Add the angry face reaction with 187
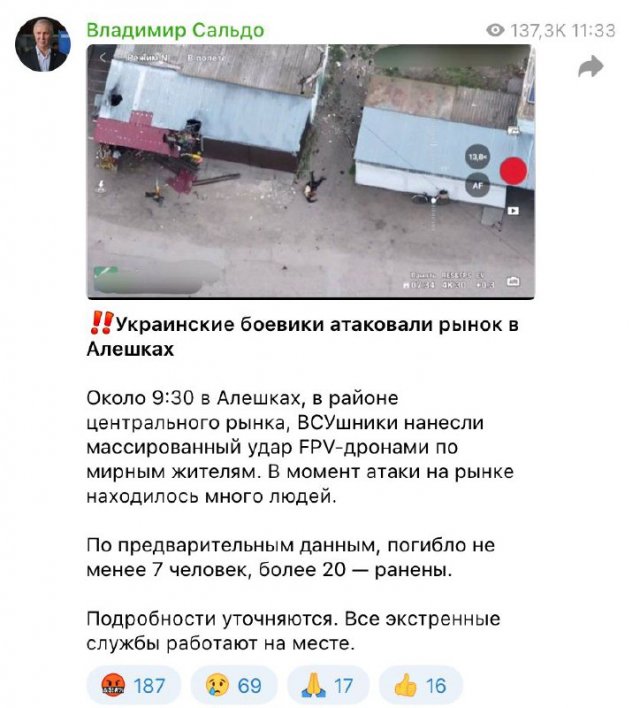Image resolution: width=640 pixels, height=708 pixels. pos(133,686)
